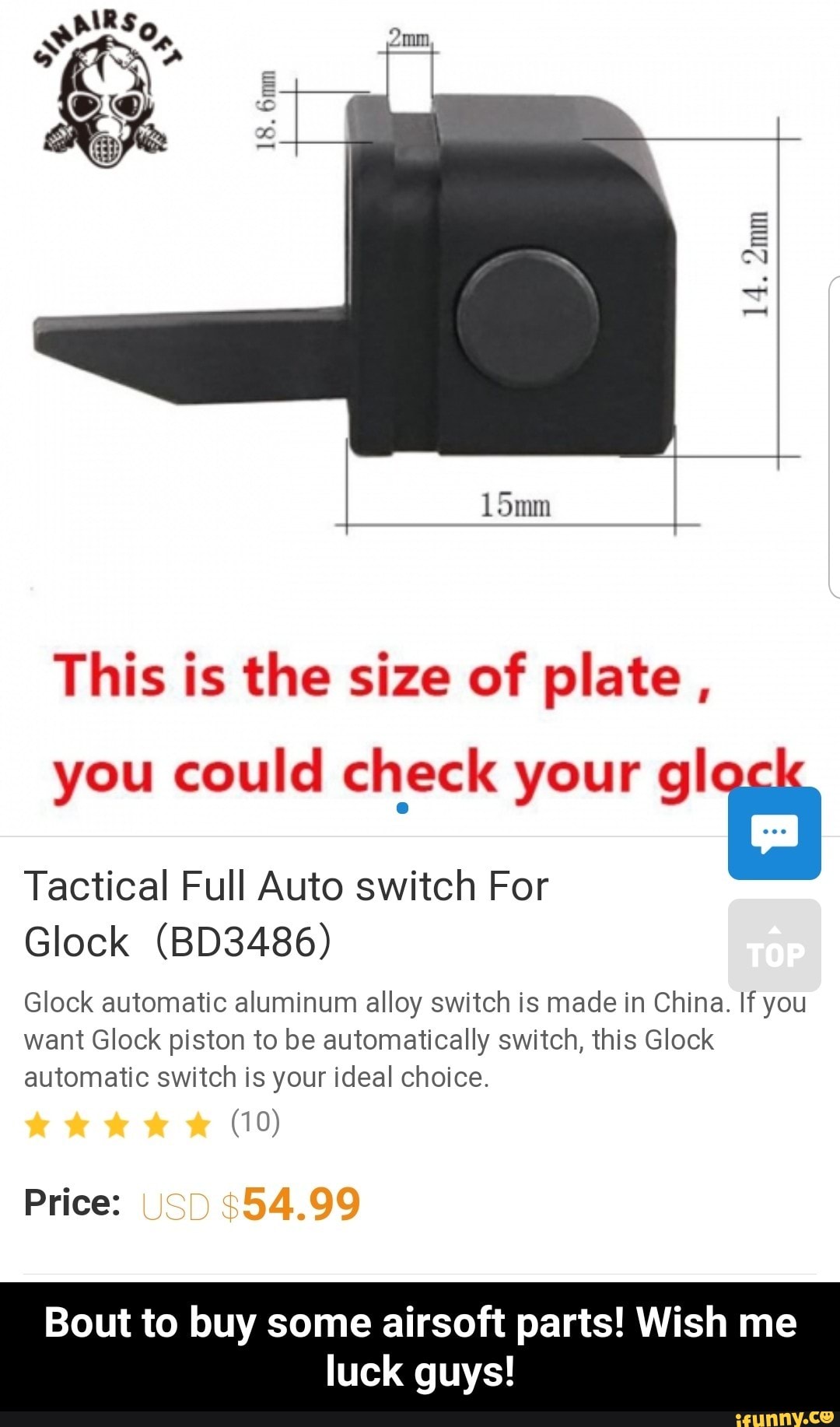Open the (10) reviews link
This screenshot has width=840, height=1427.
coord(257,1120)
